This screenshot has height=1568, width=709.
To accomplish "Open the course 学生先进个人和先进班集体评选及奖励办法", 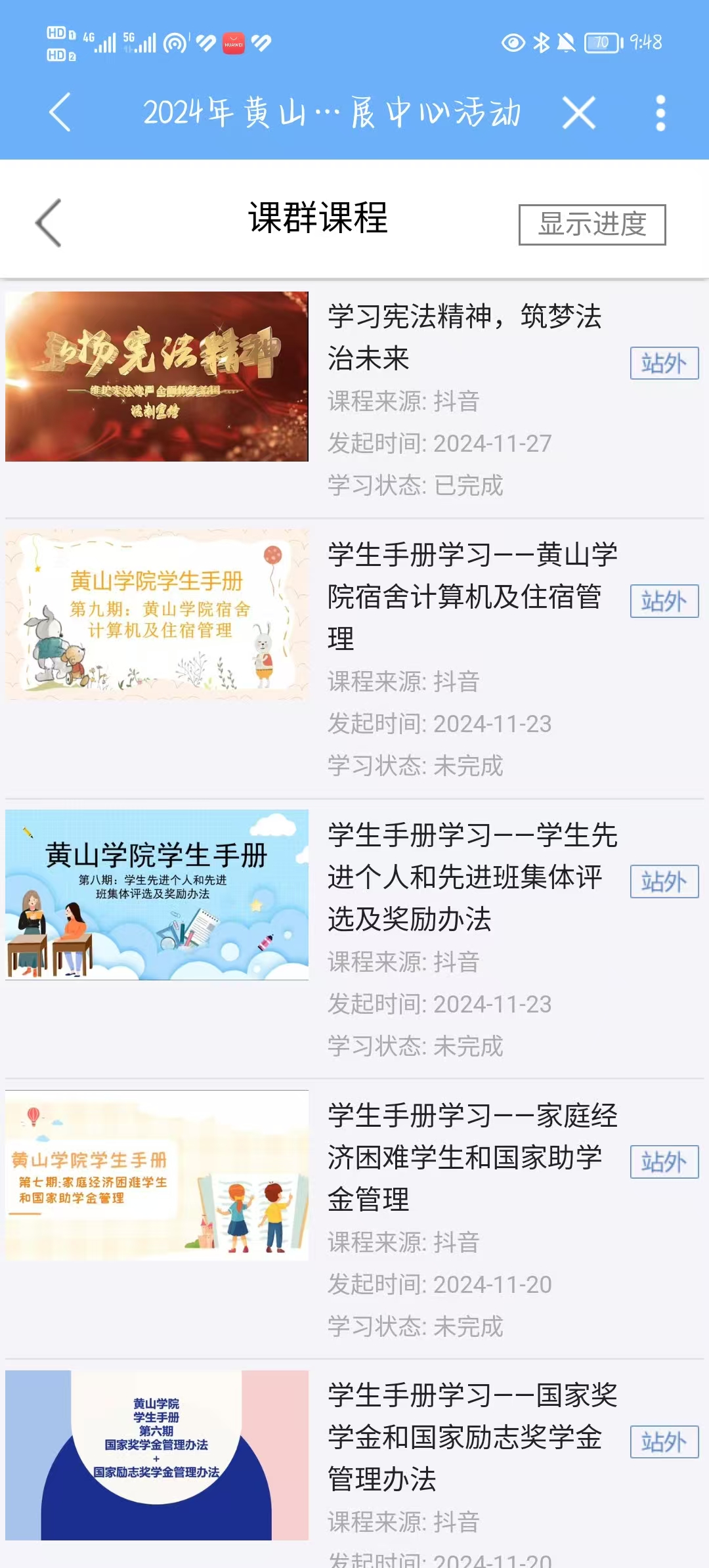I will (x=473, y=877).
